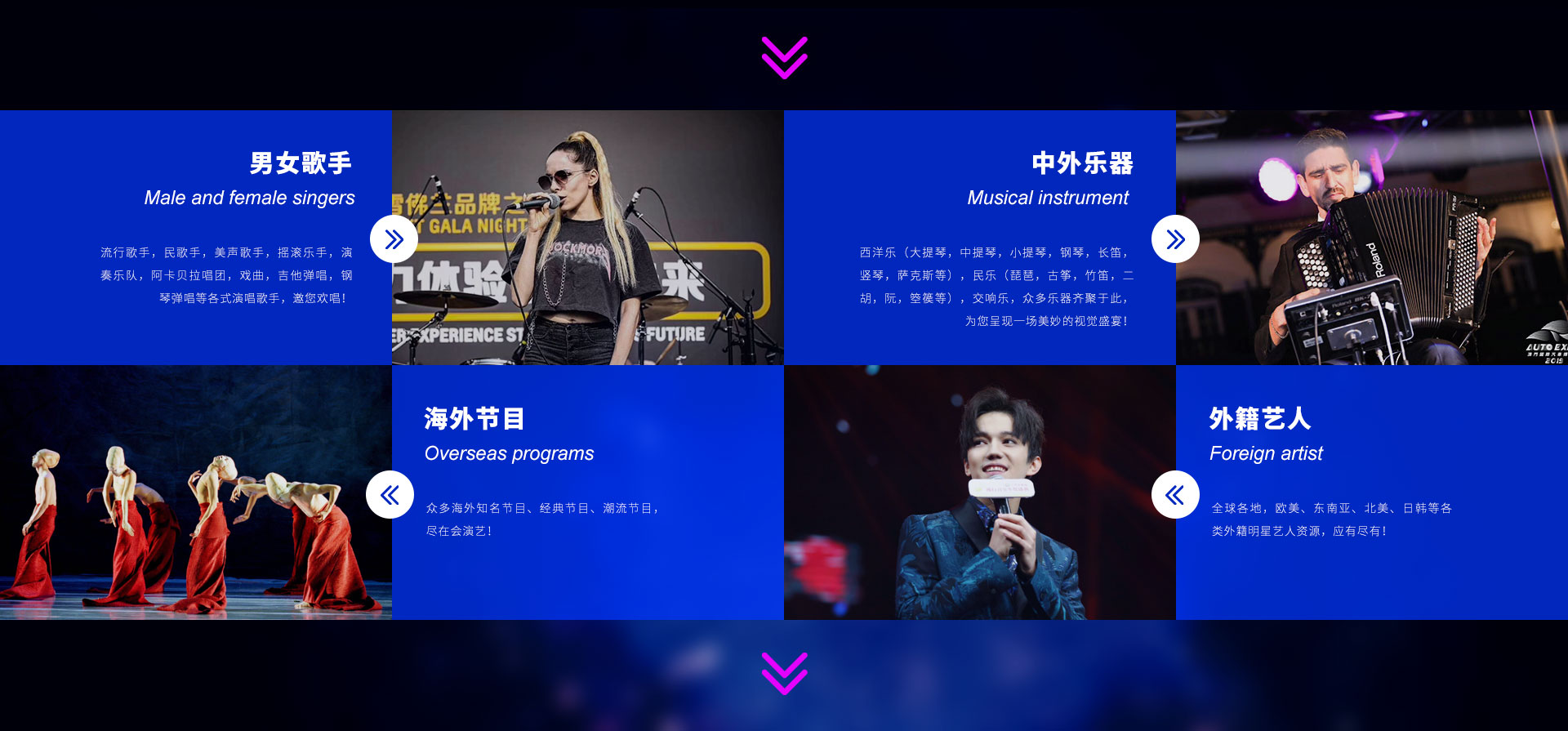Tap the arrow button beside 外籍艺人

(x=1175, y=495)
